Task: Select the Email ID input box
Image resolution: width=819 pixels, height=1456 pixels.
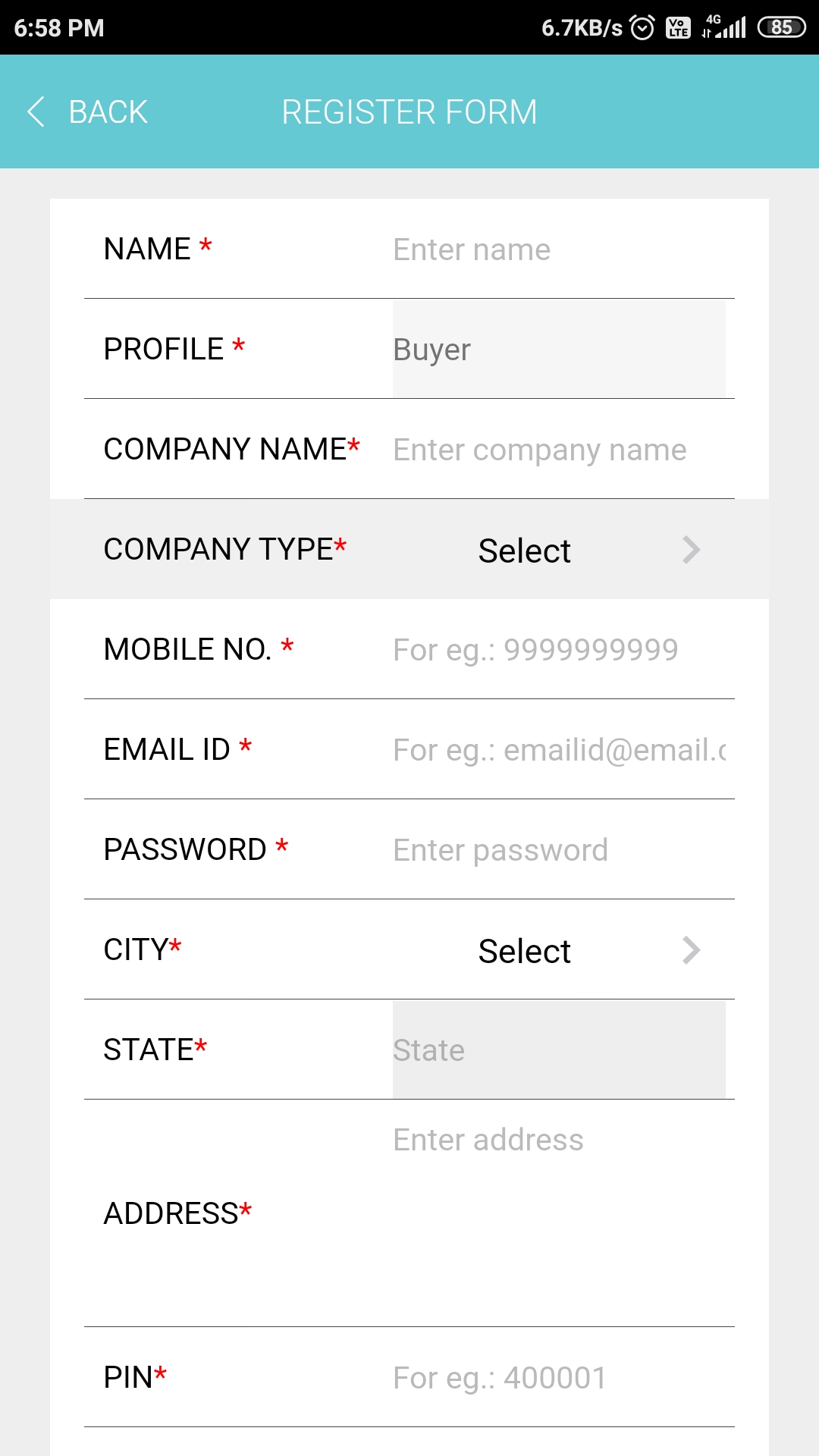Action: point(559,750)
